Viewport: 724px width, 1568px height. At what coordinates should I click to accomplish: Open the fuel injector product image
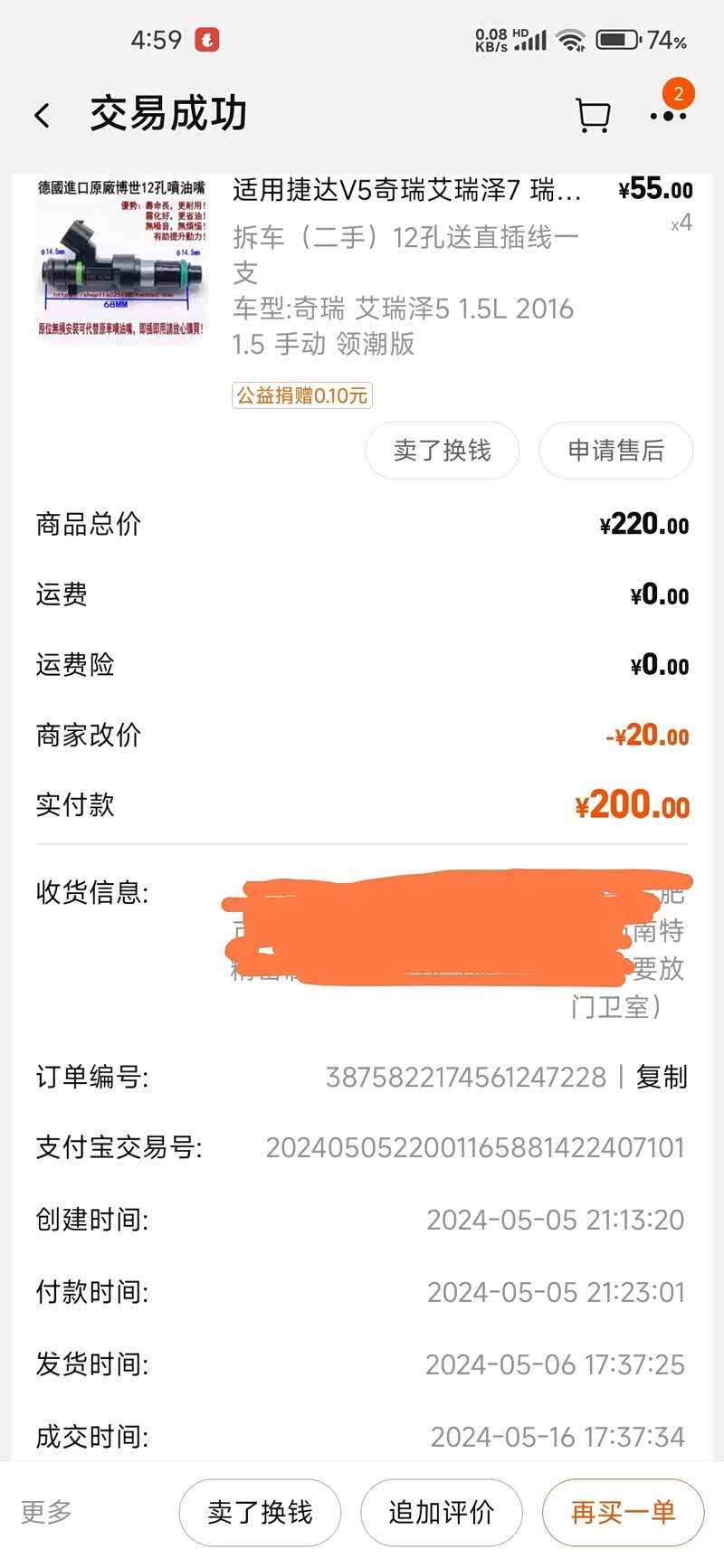[121, 258]
